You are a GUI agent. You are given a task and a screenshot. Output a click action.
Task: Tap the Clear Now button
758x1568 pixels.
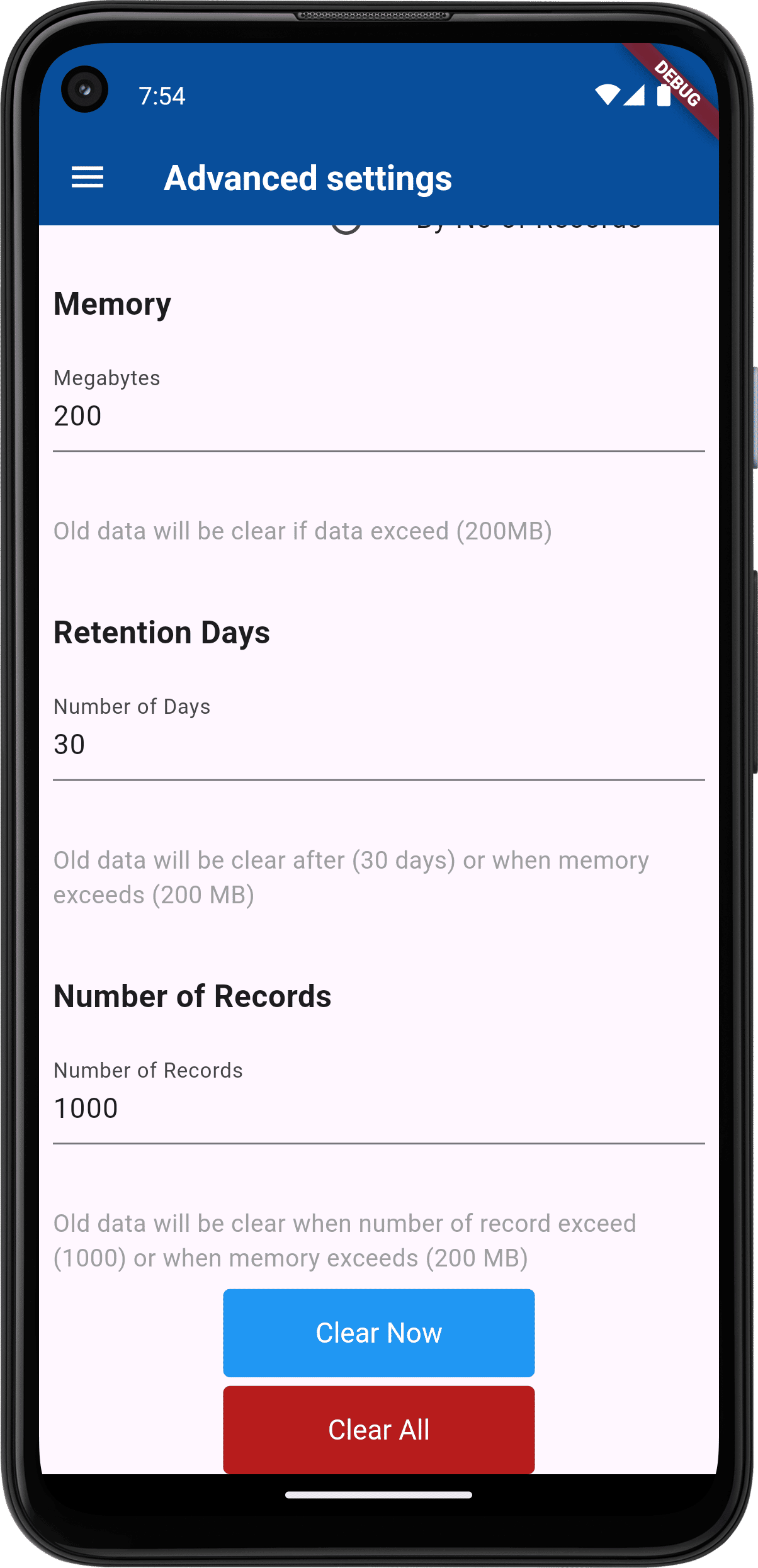coord(378,1333)
